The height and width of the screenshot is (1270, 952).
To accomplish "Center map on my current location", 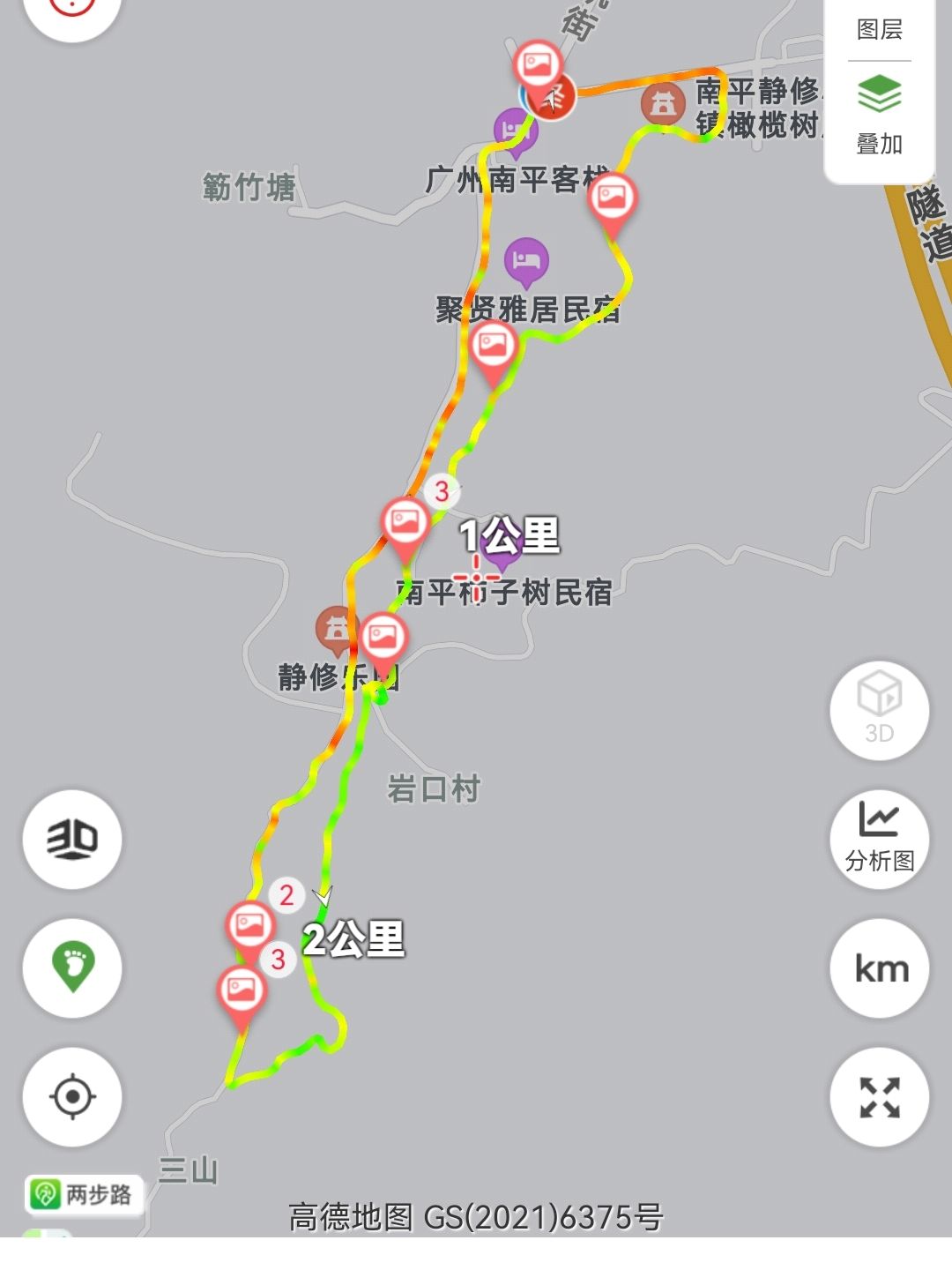I will [72, 1097].
